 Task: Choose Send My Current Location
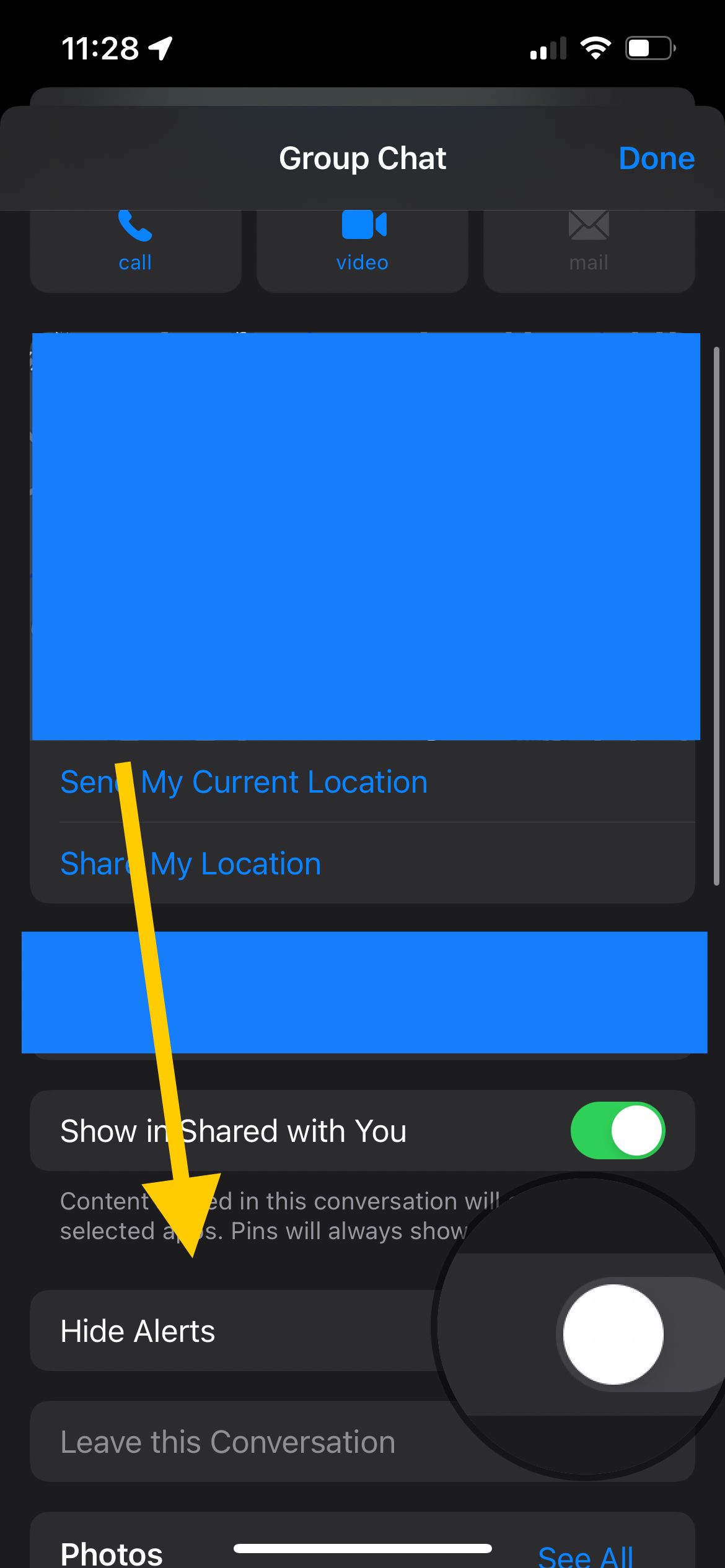tap(244, 781)
